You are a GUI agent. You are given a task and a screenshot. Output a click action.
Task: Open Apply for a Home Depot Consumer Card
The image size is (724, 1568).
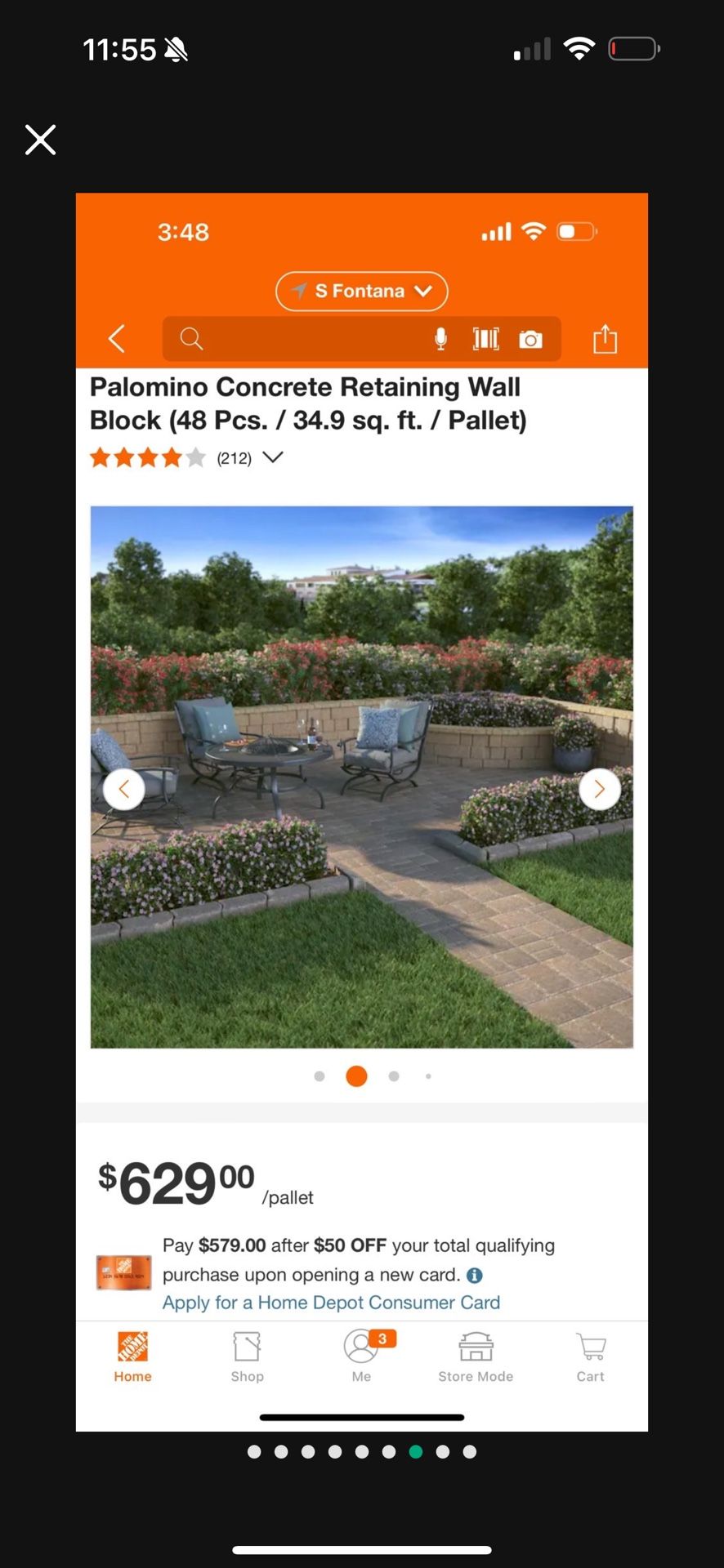[x=330, y=1303]
